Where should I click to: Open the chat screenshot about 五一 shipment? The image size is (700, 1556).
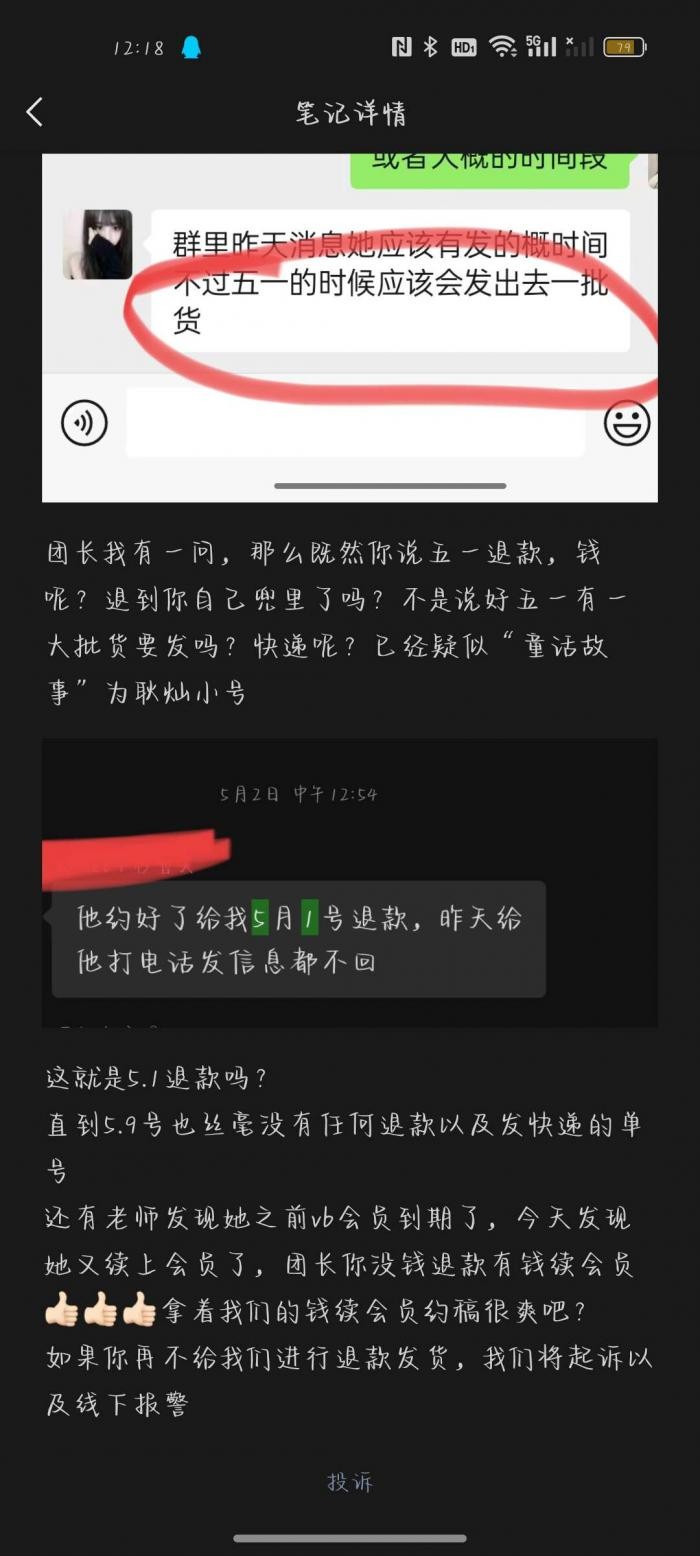pyautogui.click(x=350, y=326)
